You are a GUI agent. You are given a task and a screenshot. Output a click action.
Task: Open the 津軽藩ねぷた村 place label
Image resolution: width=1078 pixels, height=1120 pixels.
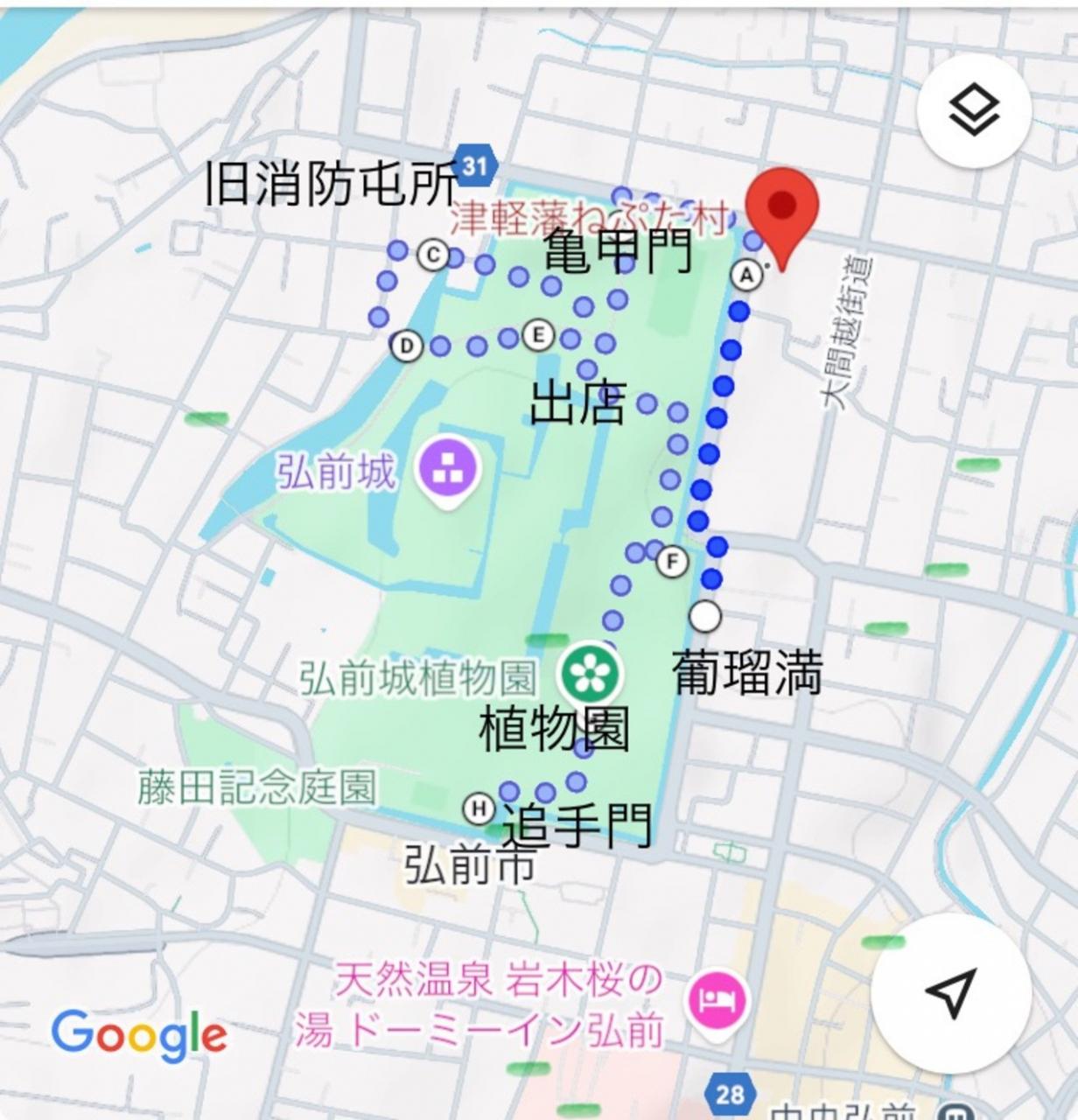coord(589,220)
